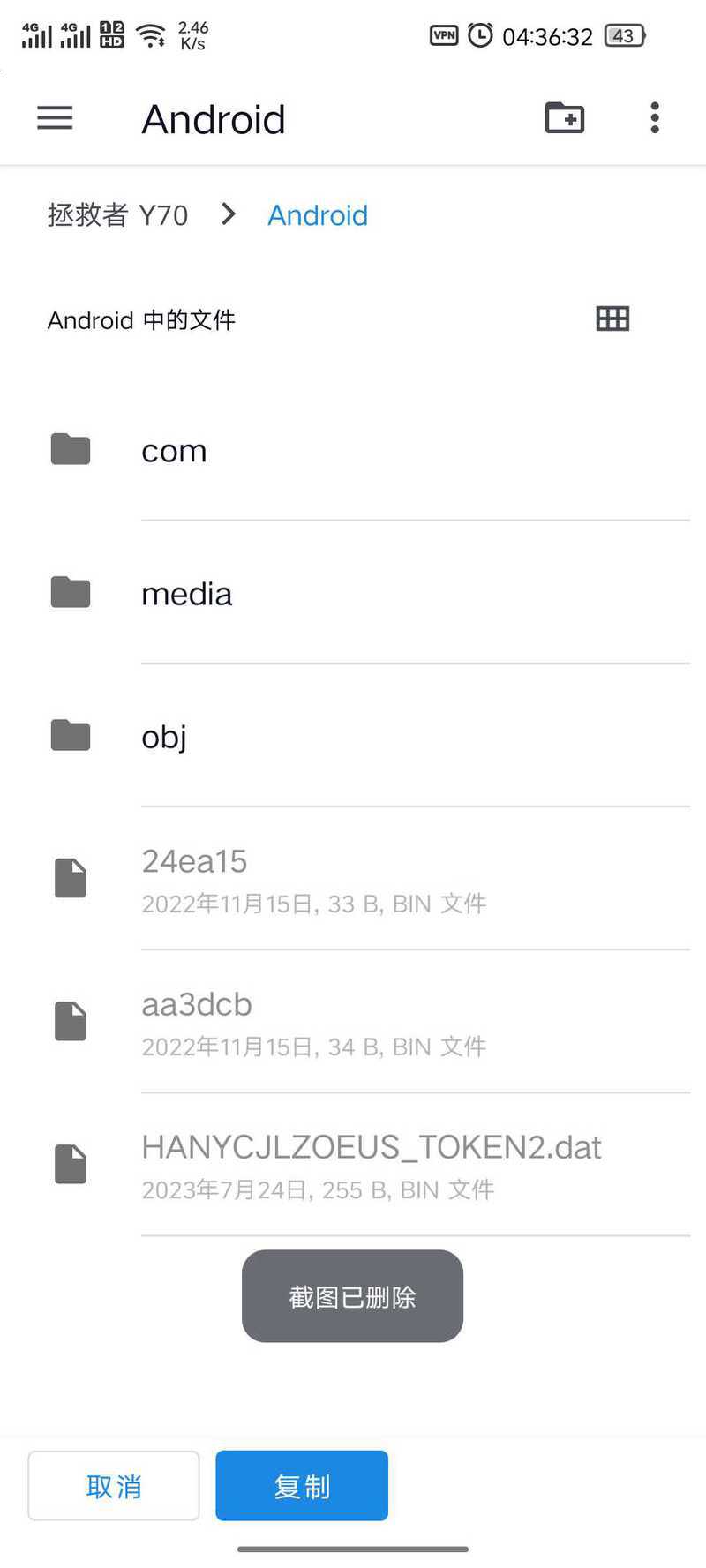Create a new folder
Viewport: 706px width, 1568px height.
pos(565,117)
